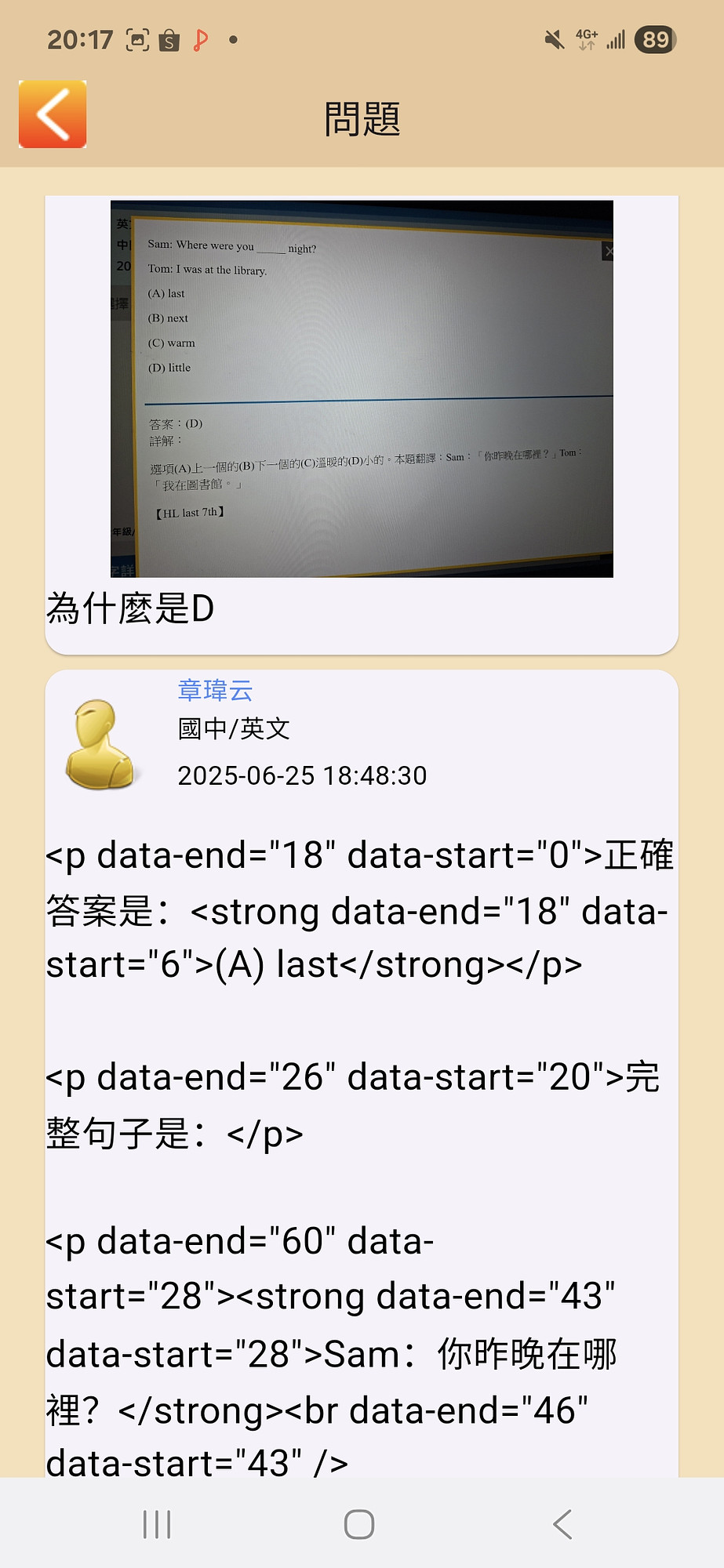Tap the orange back arrow button
The image size is (724, 1568).
[x=53, y=114]
